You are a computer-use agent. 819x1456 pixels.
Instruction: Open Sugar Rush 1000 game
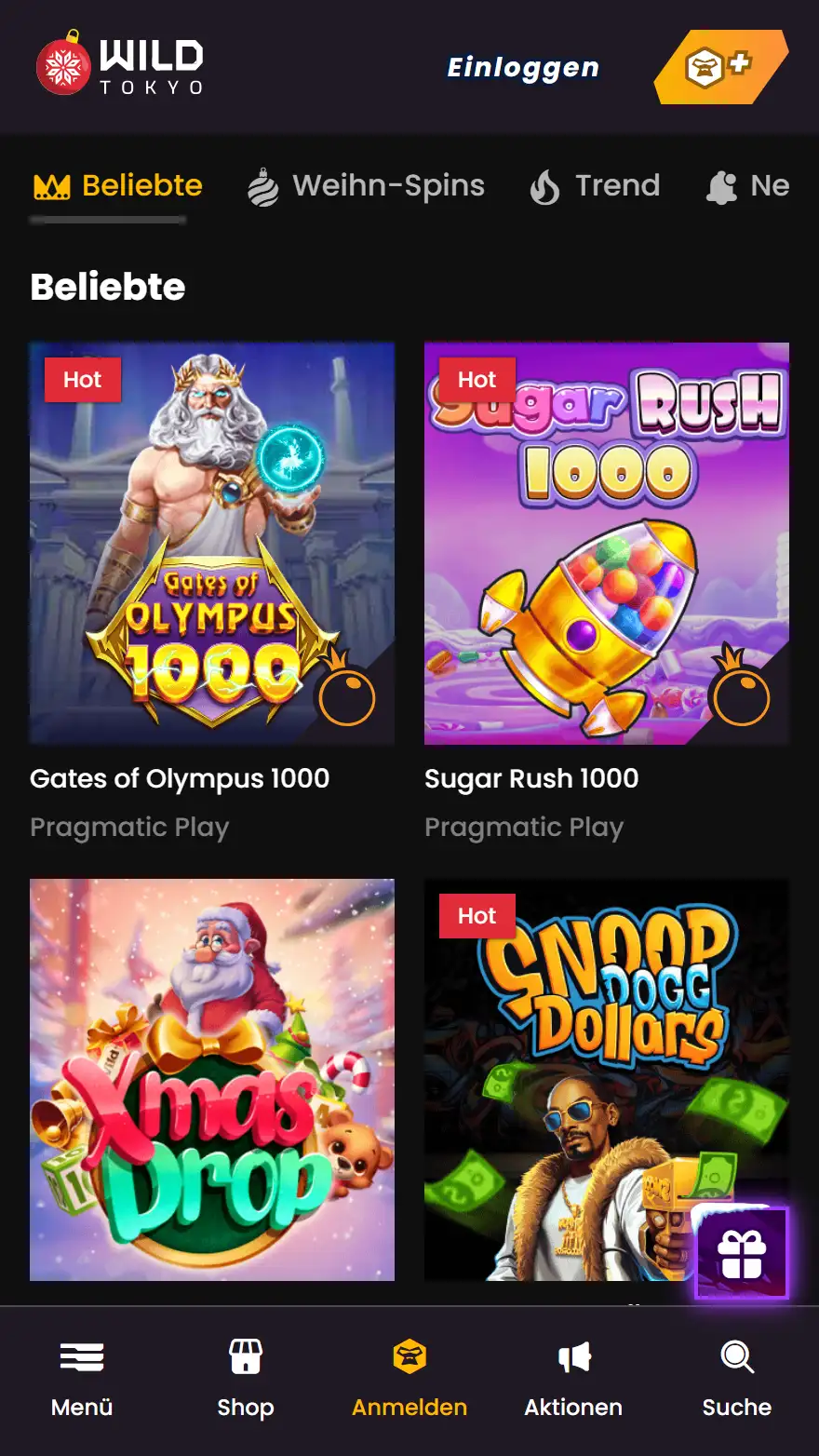[607, 544]
